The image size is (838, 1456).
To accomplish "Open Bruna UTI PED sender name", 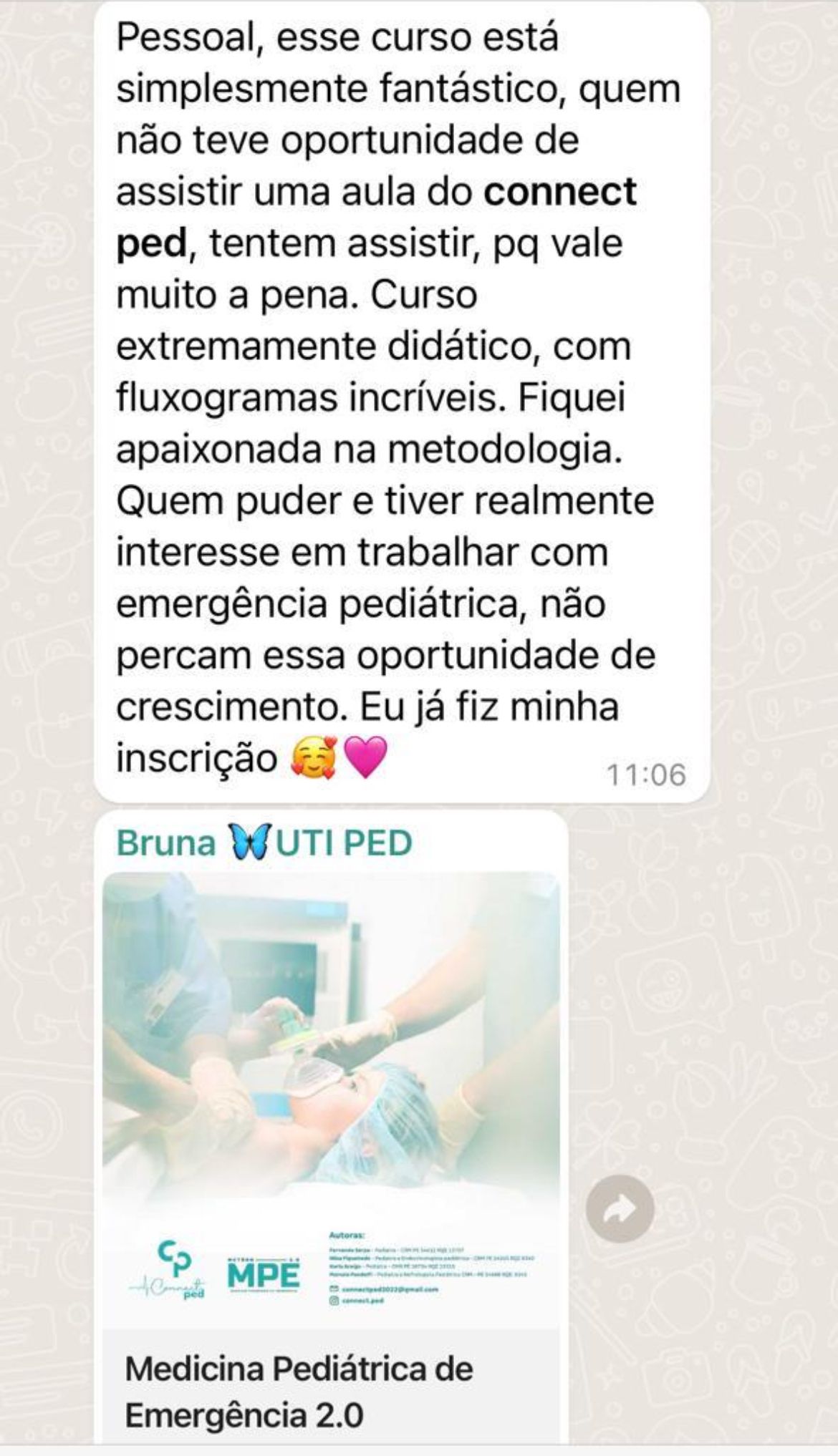I will point(264,843).
